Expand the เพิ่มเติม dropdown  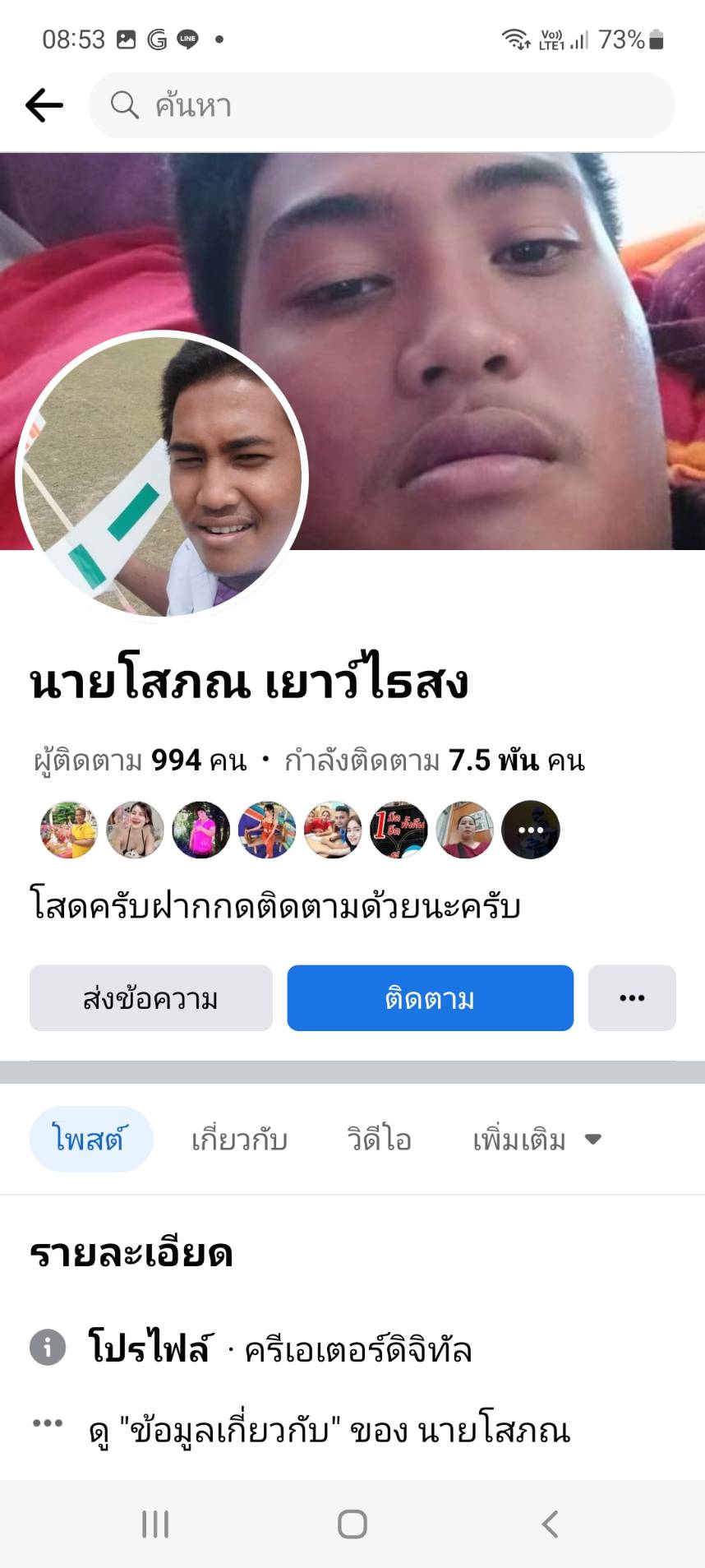537,1140
